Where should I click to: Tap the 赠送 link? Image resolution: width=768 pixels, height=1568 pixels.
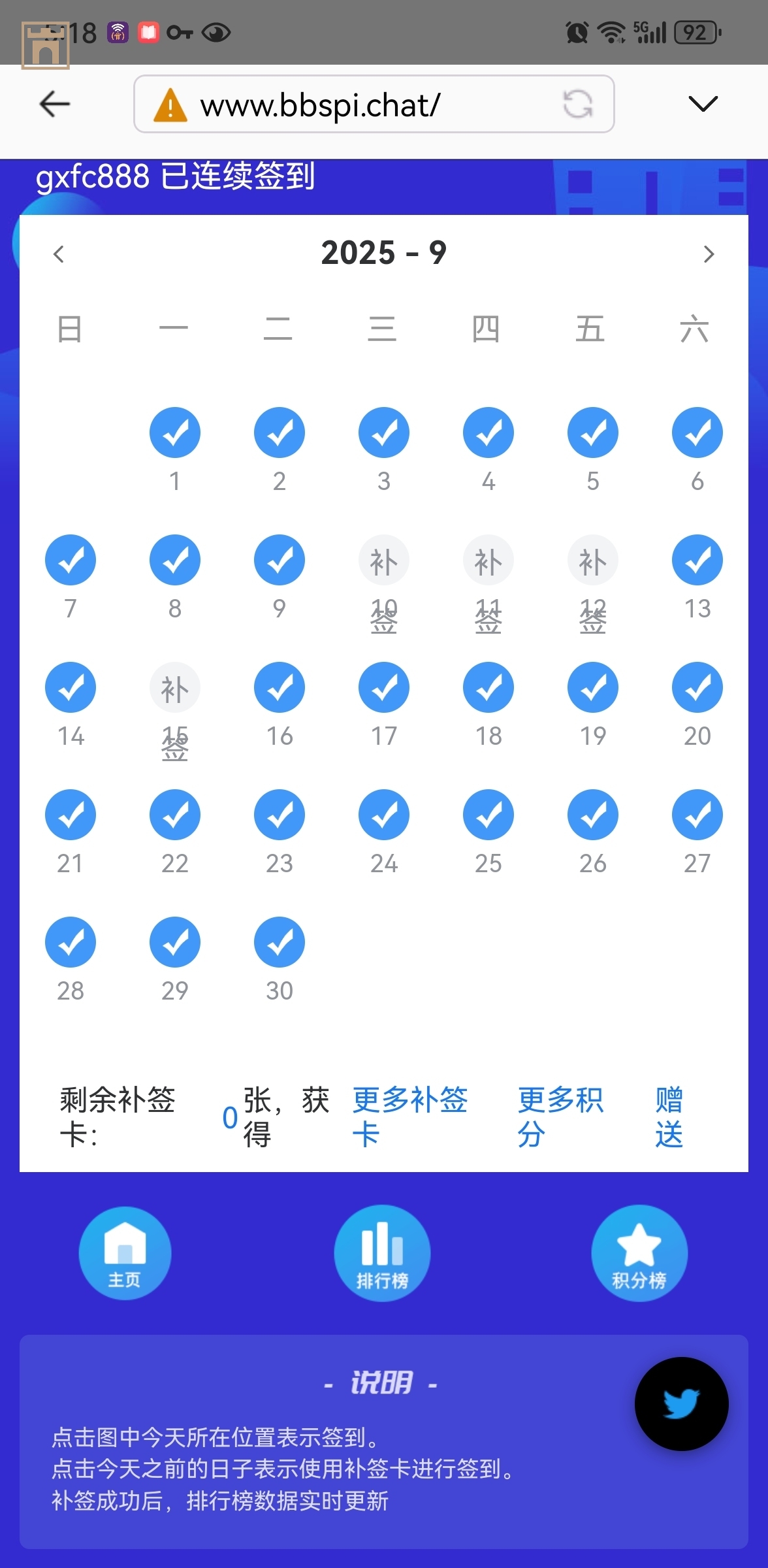pos(669,1117)
